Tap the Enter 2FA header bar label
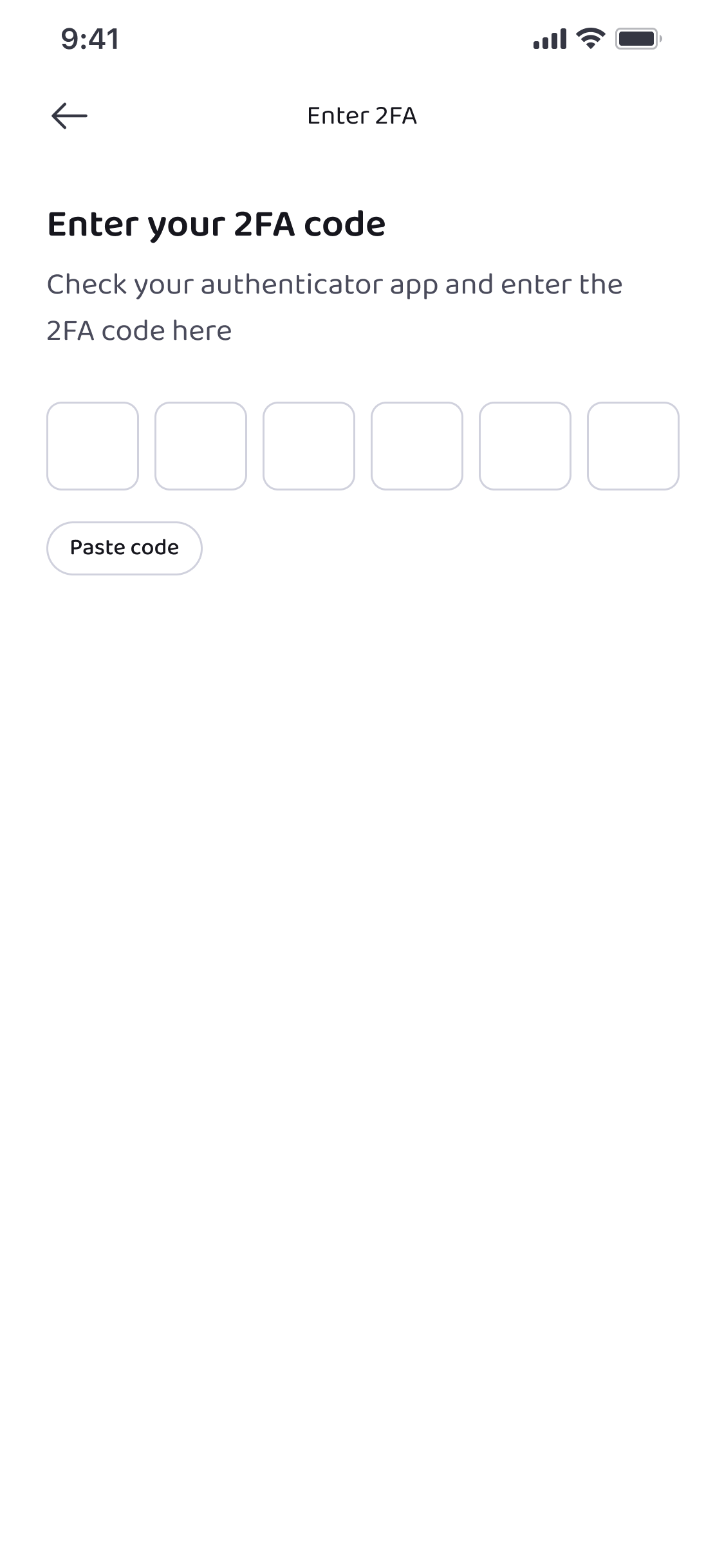The width and height of the screenshot is (724, 1568). coord(362,116)
